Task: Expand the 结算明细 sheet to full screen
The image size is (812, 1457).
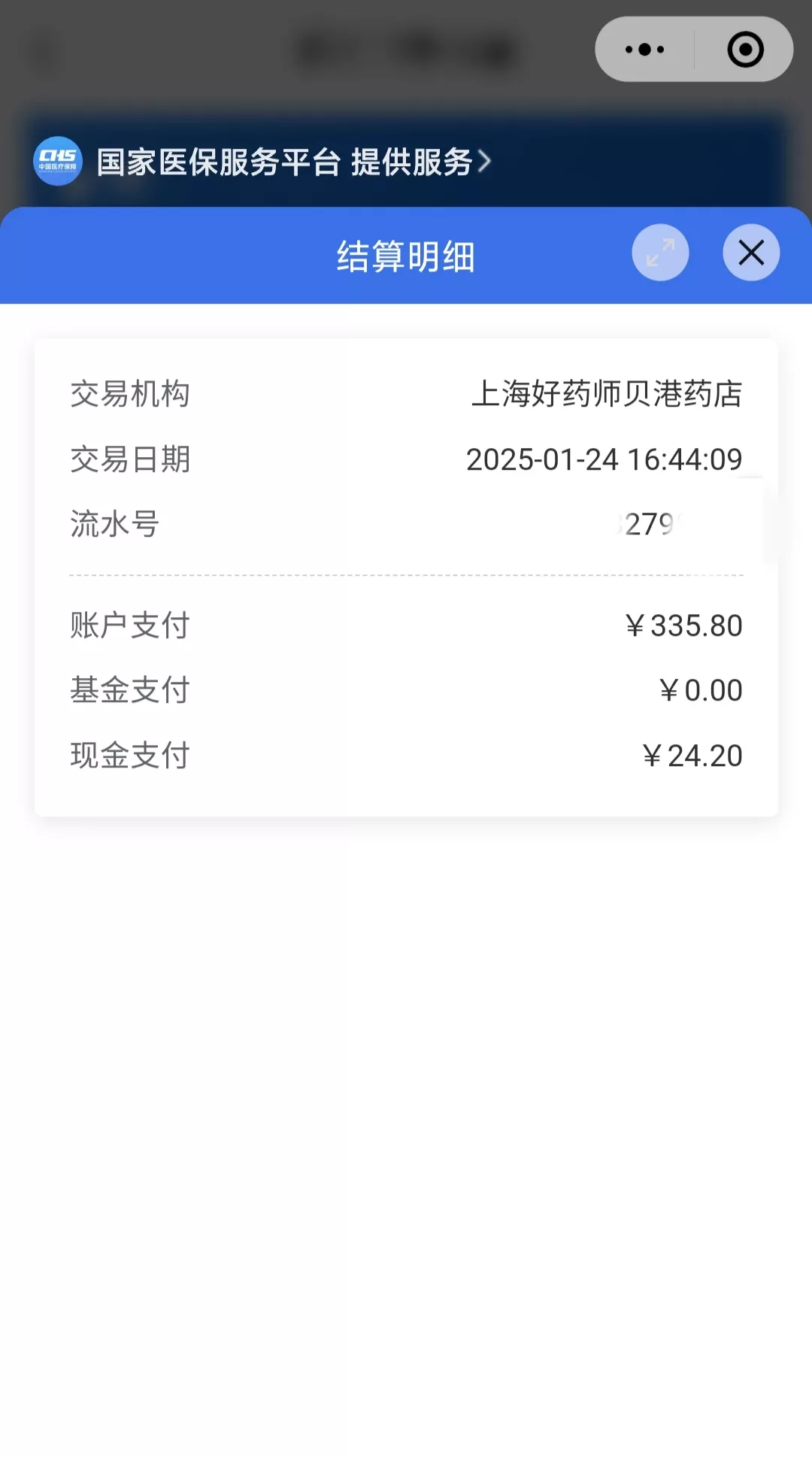Action: click(660, 253)
